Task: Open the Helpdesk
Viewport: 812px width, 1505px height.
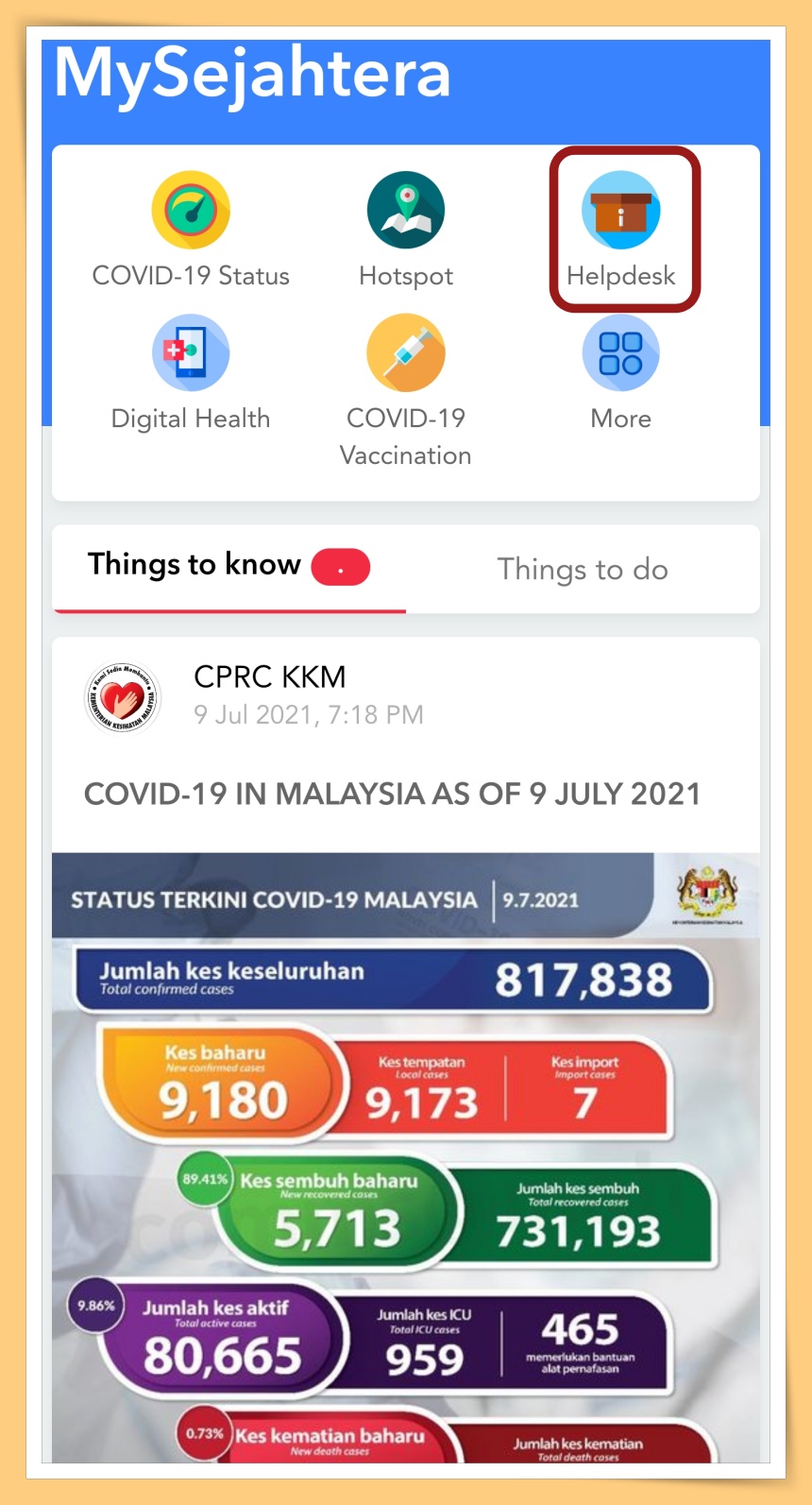Action: (x=621, y=211)
